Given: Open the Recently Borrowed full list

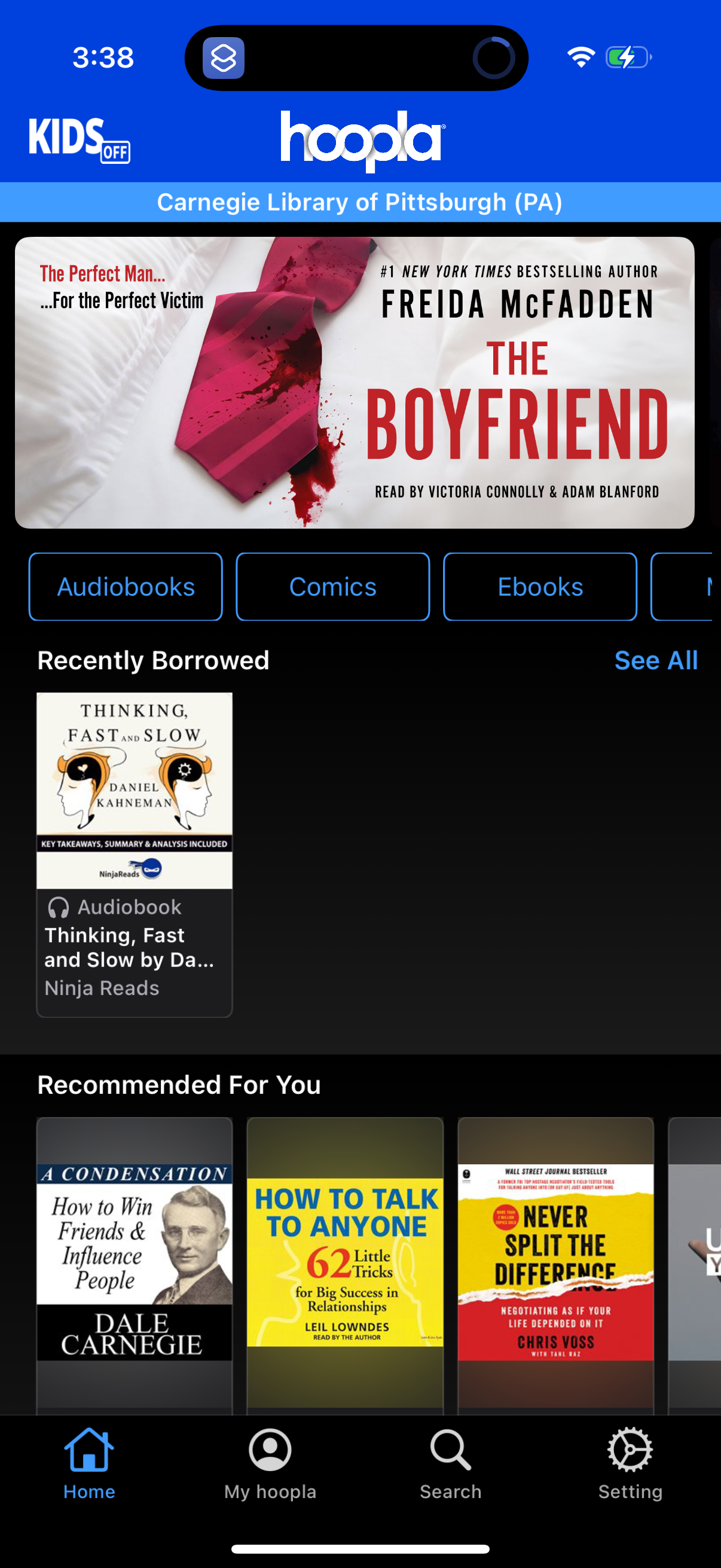Looking at the screenshot, I should [x=656, y=660].
